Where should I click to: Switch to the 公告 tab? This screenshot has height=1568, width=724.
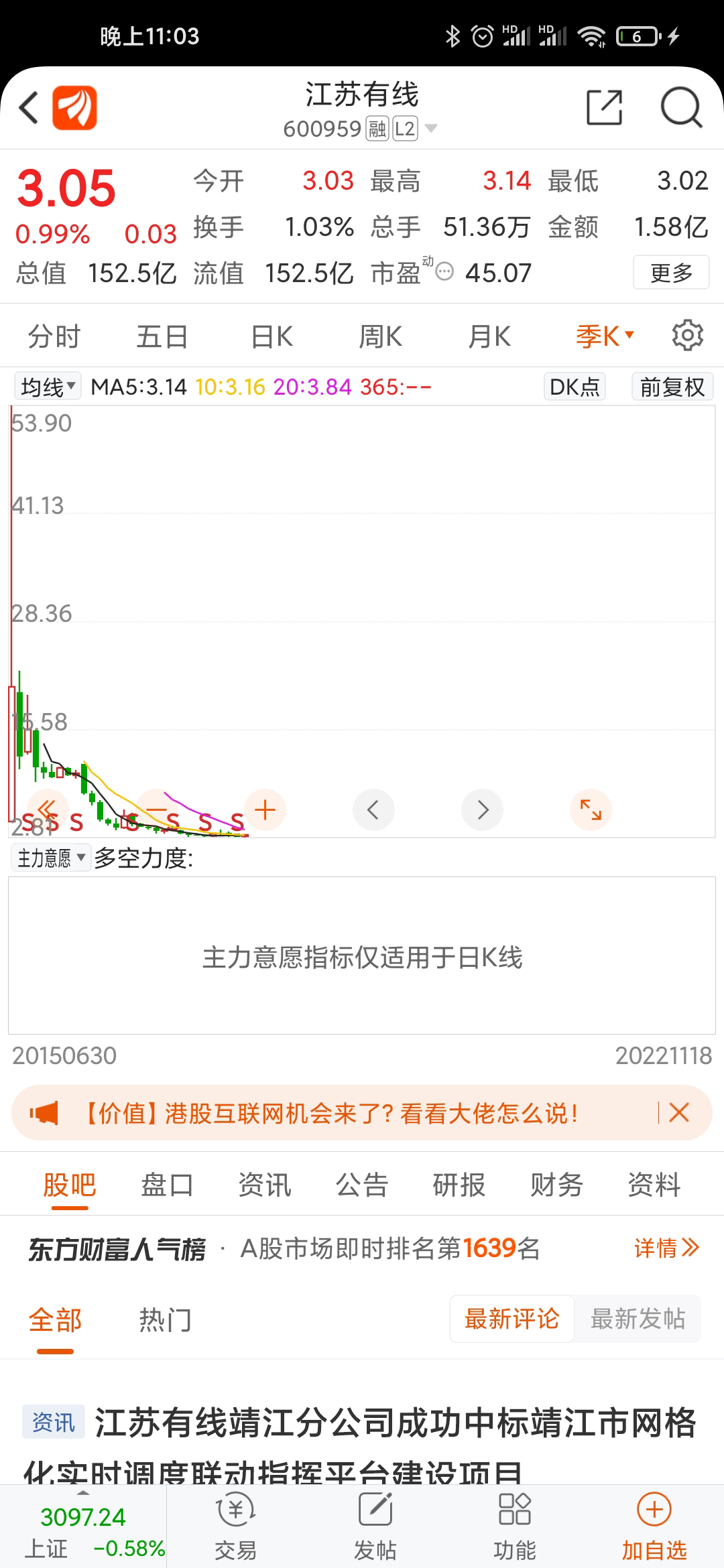point(362,1185)
